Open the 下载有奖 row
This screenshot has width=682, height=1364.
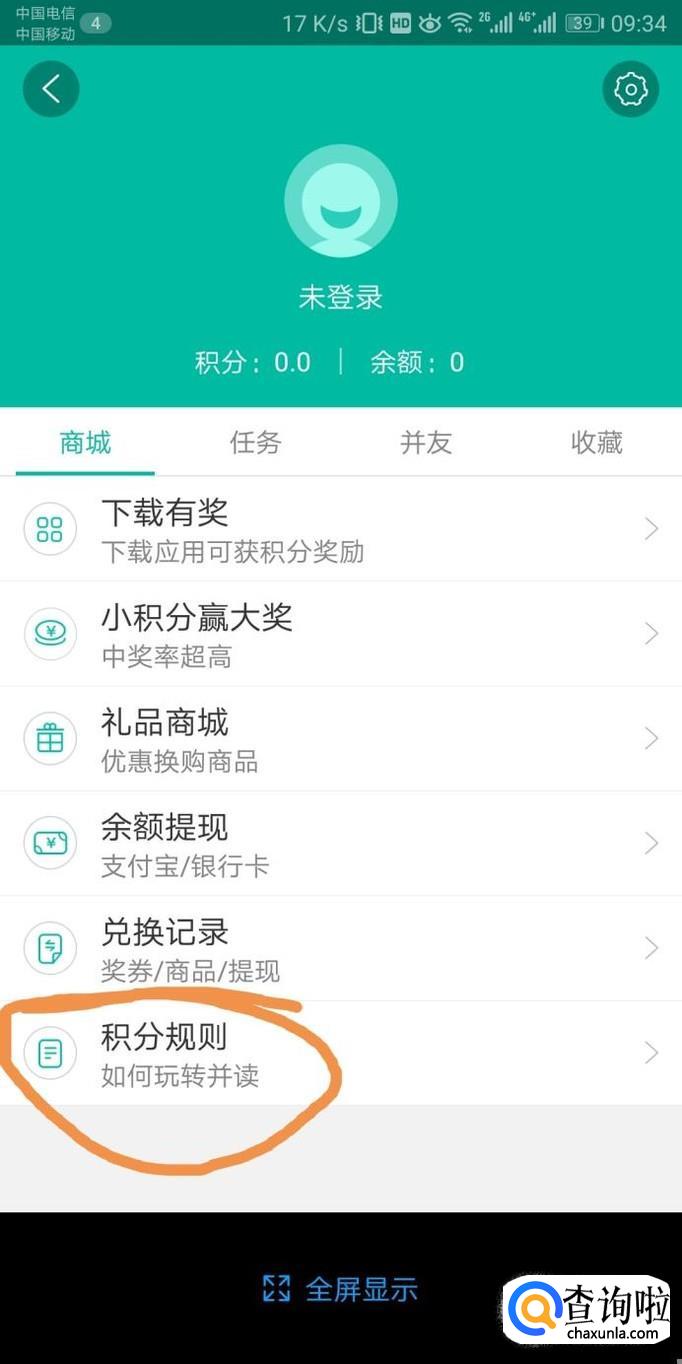[x=340, y=530]
